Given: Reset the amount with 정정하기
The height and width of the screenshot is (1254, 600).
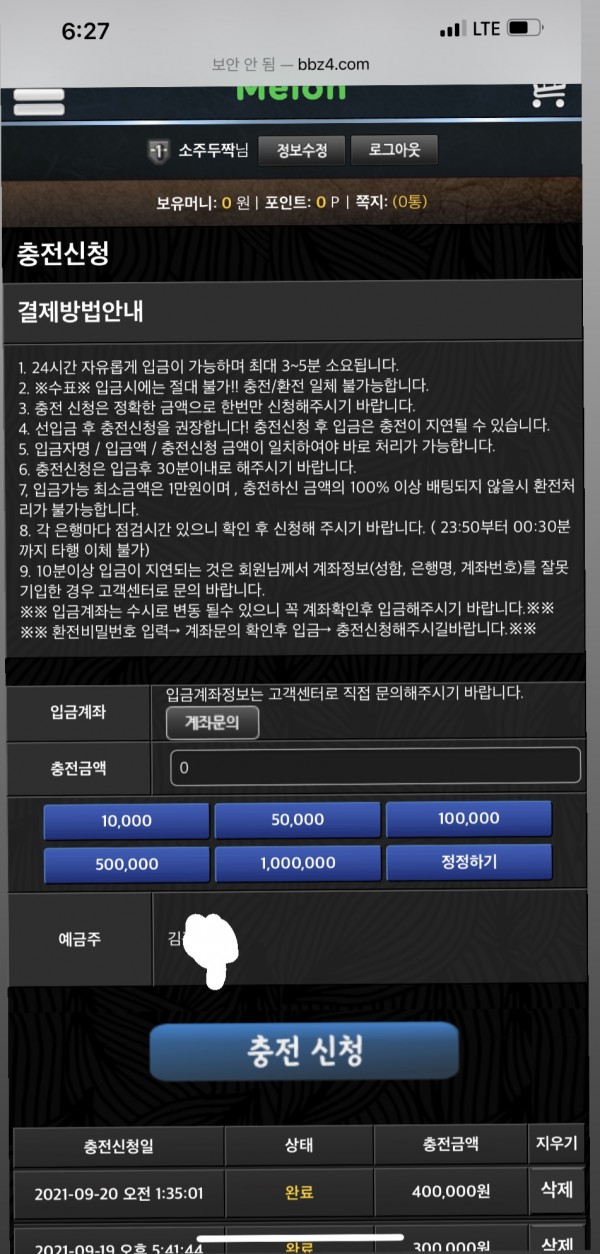Looking at the screenshot, I should pos(468,861).
